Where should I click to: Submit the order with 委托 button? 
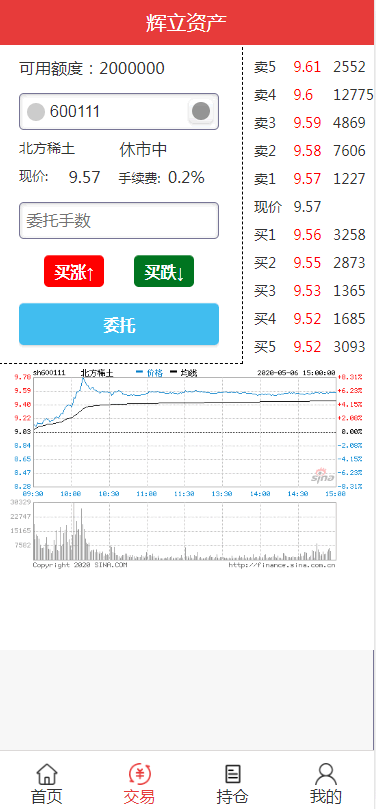pos(119,324)
